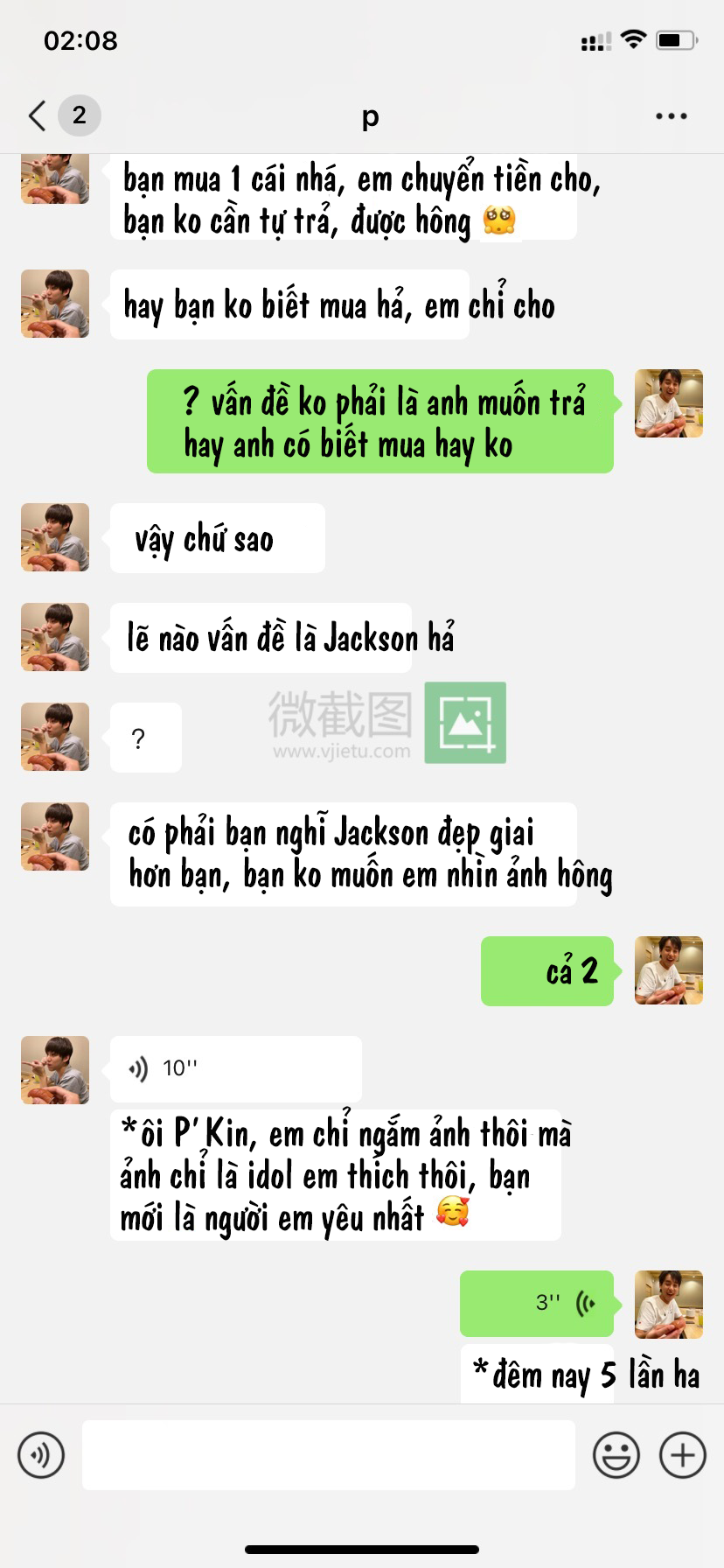Play the 3-second voice message

(x=537, y=1303)
